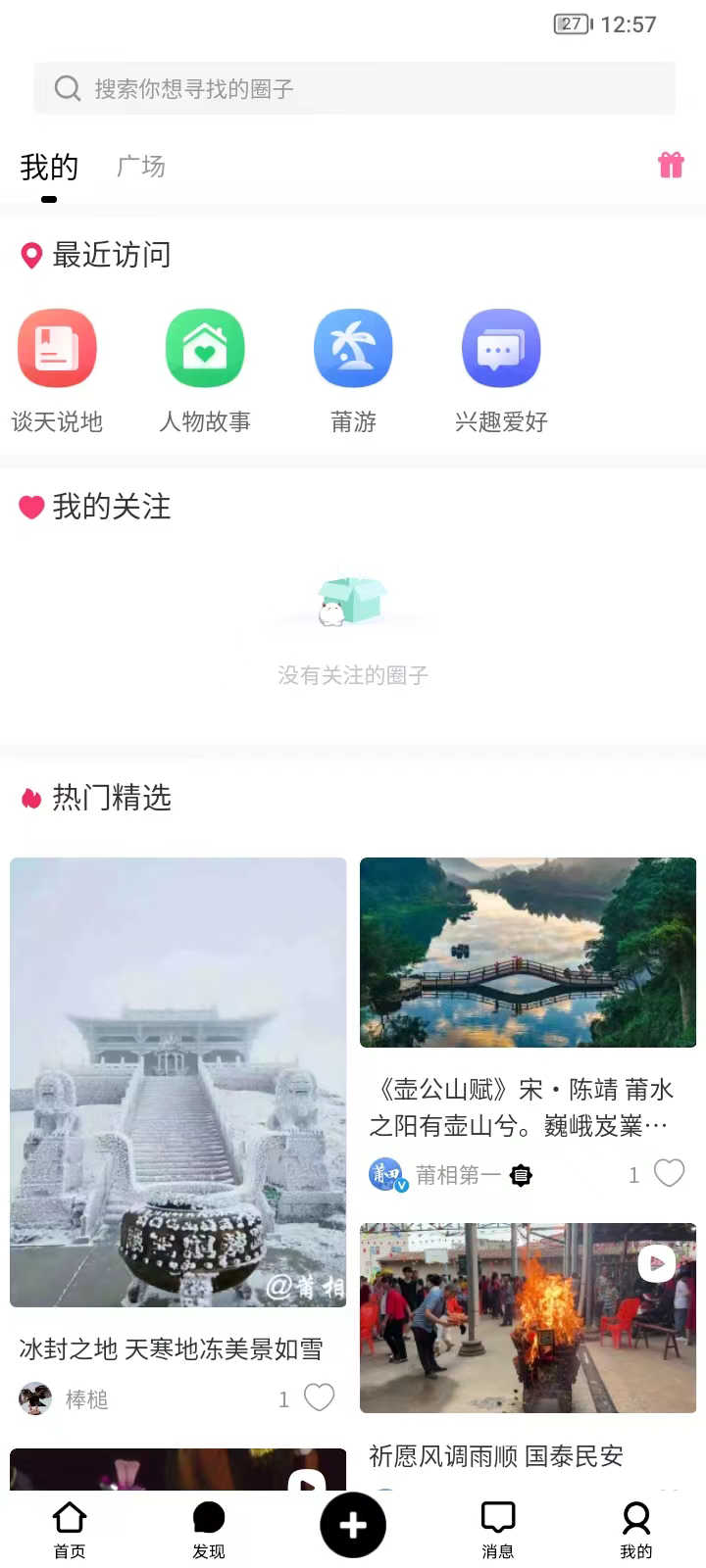Open the 谈天说地 circle

pyautogui.click(x=57, y=349)
